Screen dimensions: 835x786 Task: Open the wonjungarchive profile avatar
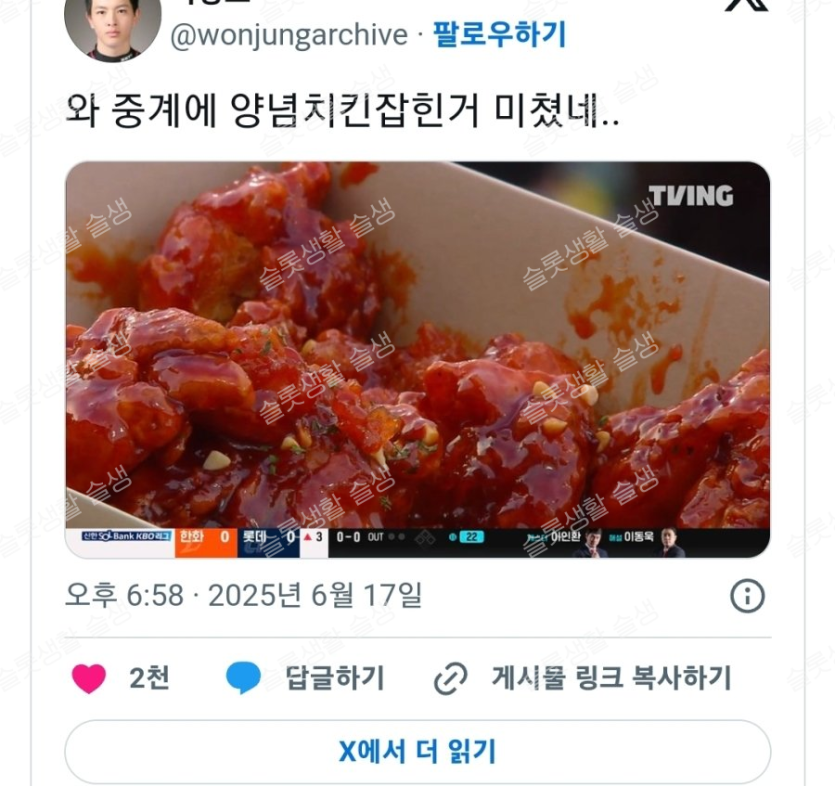[x=112, y=25]
